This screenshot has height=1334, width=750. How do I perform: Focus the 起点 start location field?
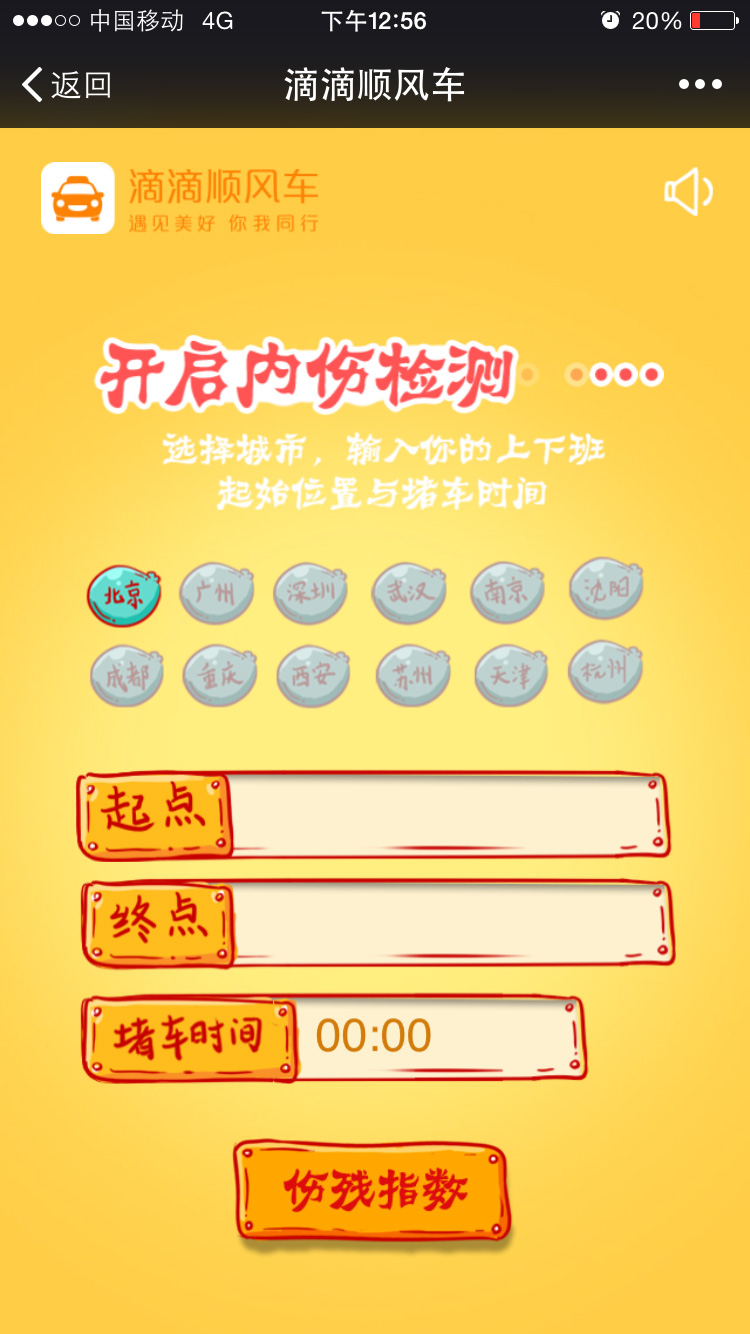click(x=445, y=814)
